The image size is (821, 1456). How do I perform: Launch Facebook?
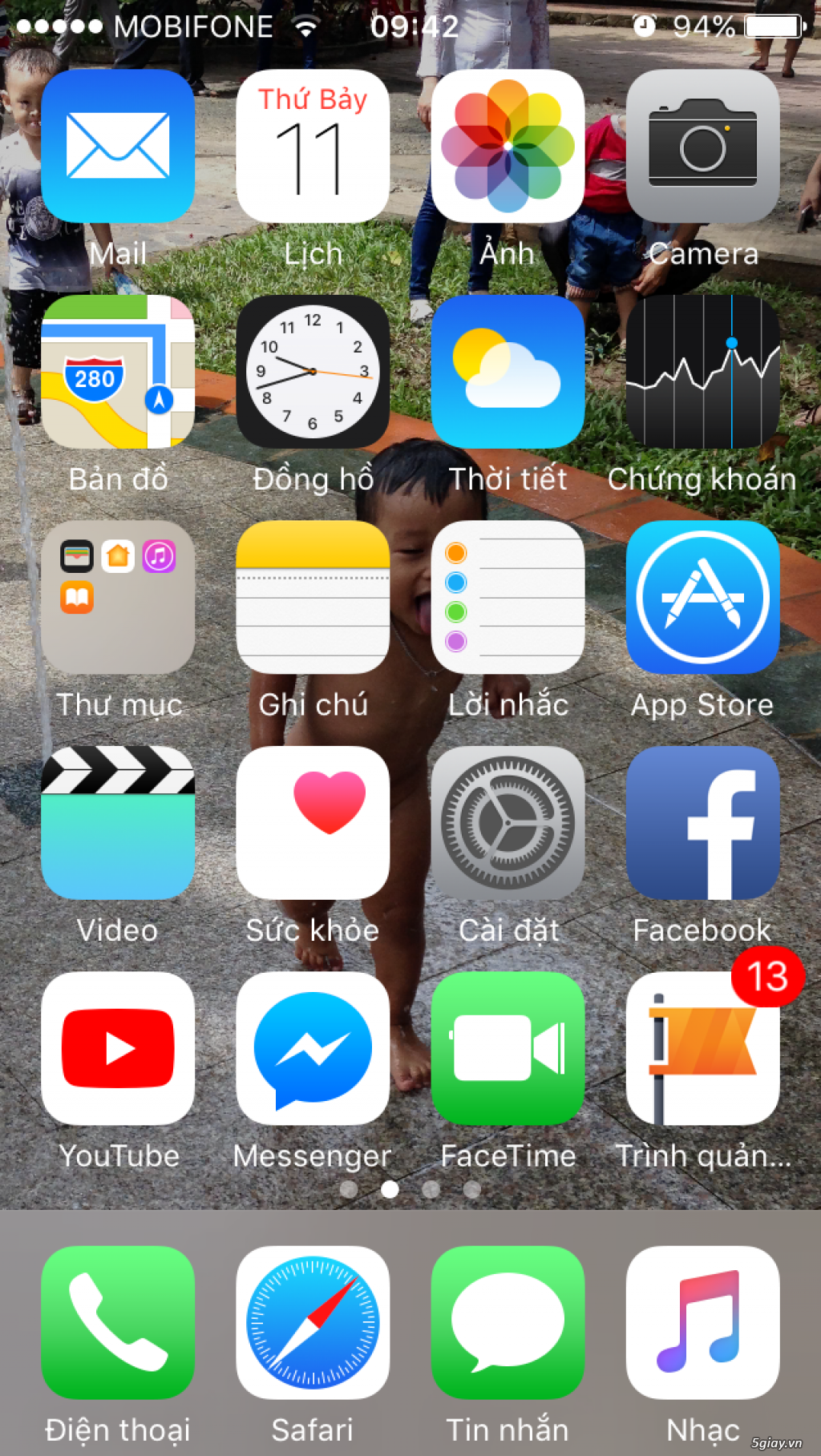click(x=702, y=822)
